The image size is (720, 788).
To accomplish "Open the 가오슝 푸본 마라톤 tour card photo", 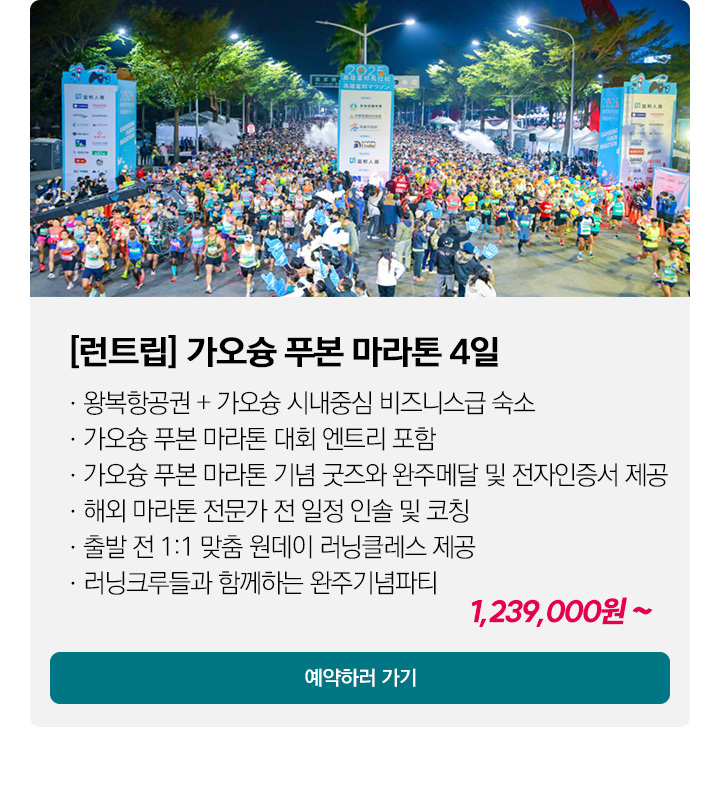I will click(360, 150).
